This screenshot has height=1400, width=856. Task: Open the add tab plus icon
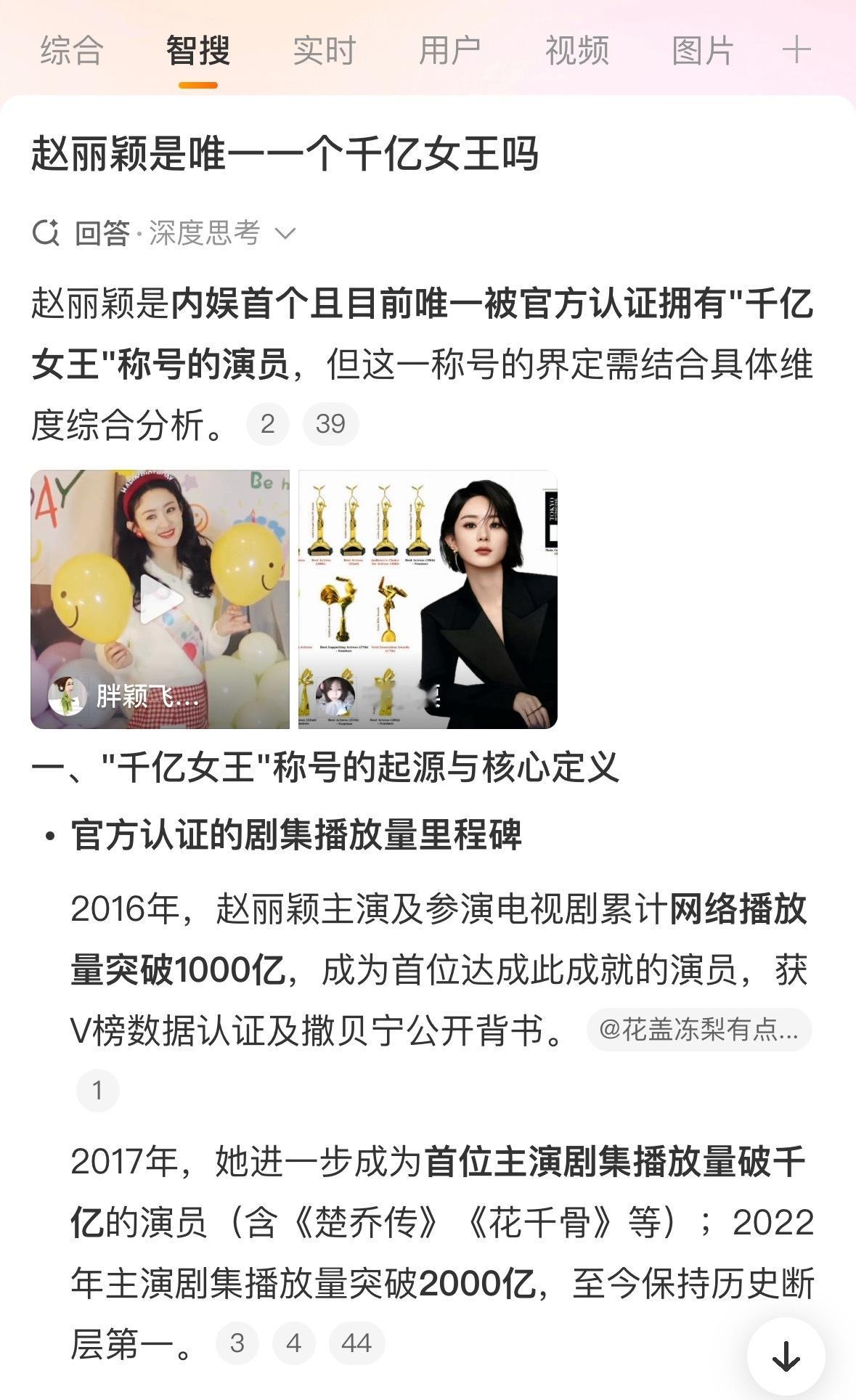[796, 51]
